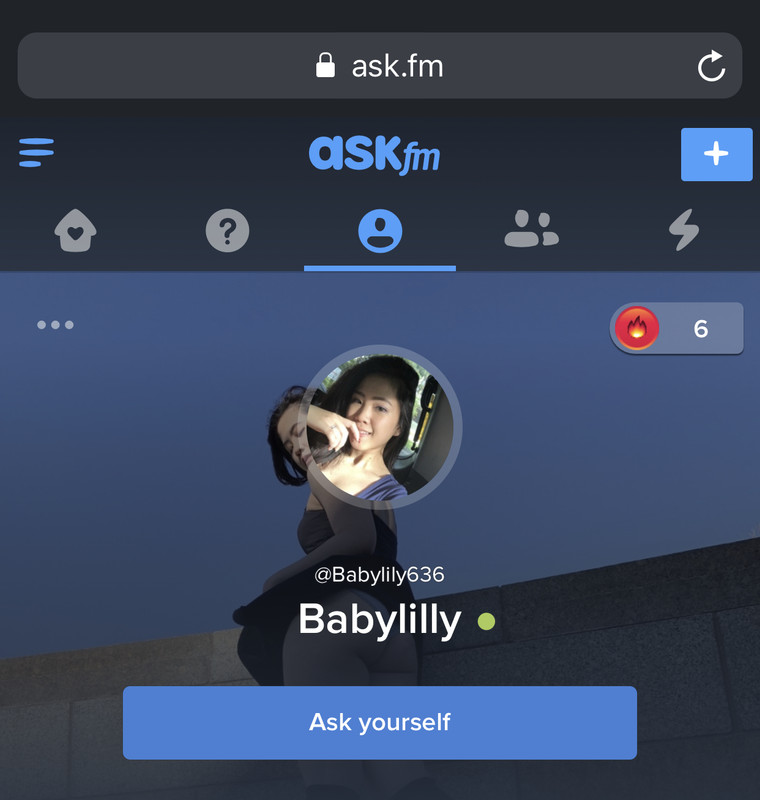
Task: Tap the Ask yourself button
Action: pos(380,722)
